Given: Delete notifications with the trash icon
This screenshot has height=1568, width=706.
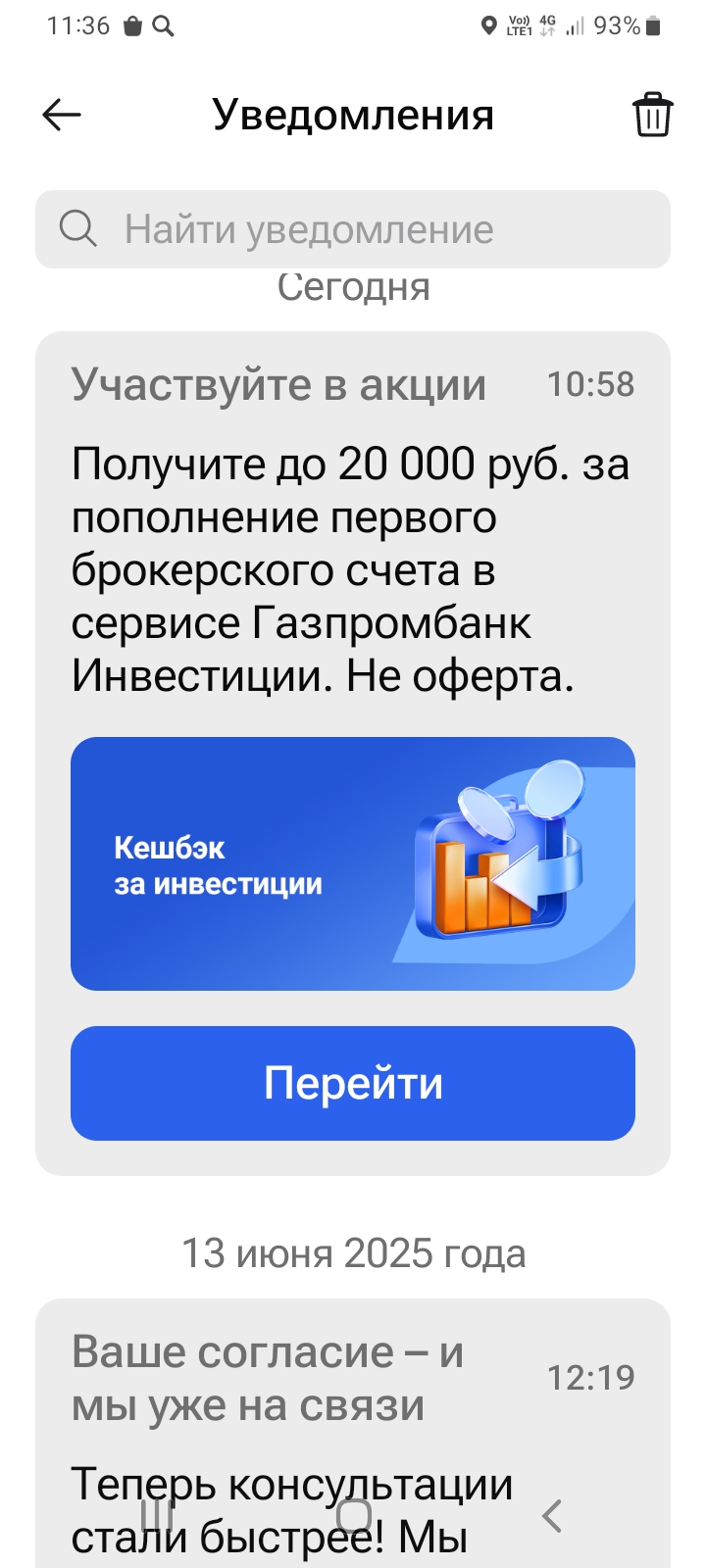Looking at the screenshot, I should pyautogui.click(x=652, y=115).
